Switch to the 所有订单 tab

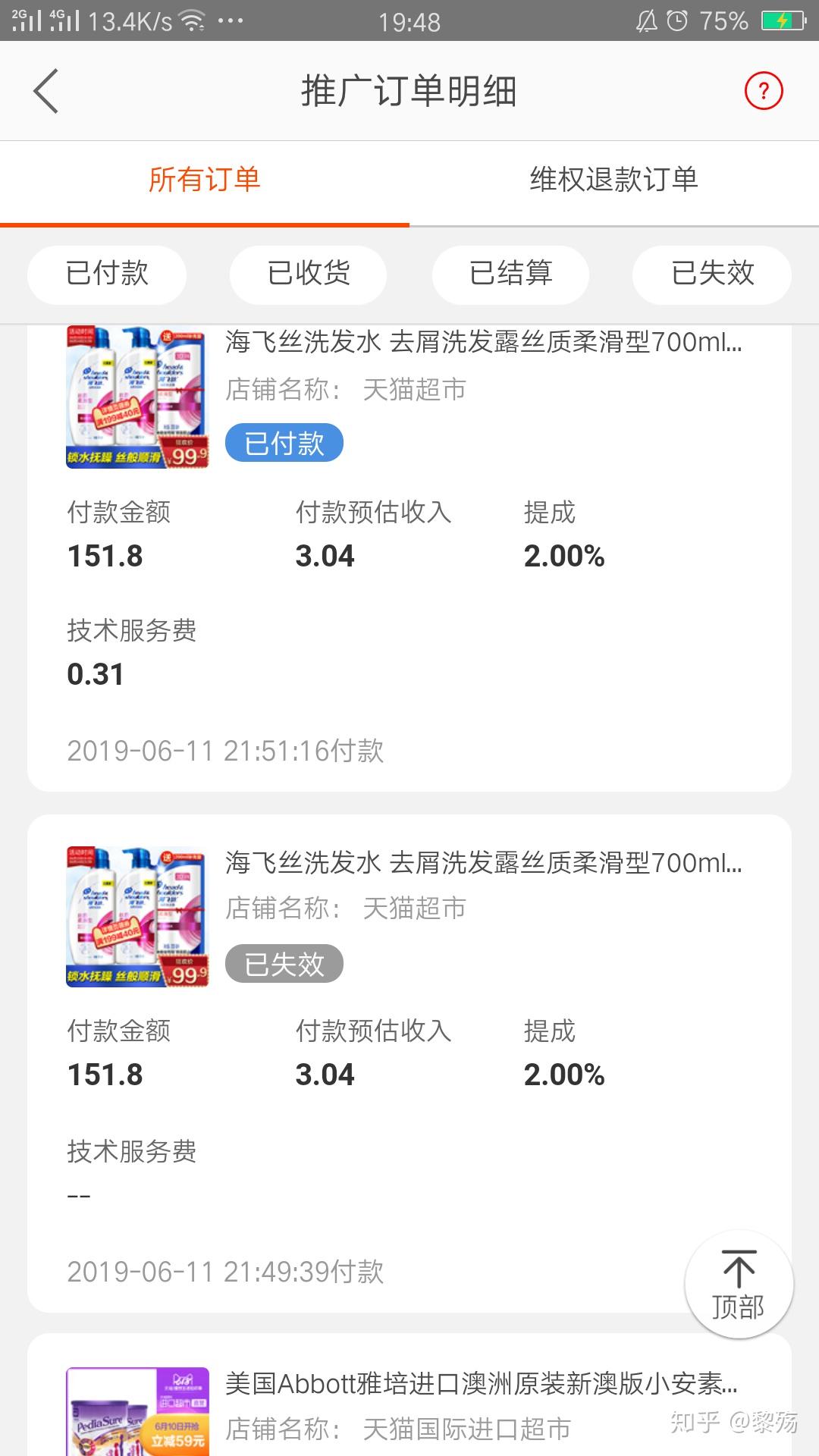pyautogui.click(x=205, y=180)
